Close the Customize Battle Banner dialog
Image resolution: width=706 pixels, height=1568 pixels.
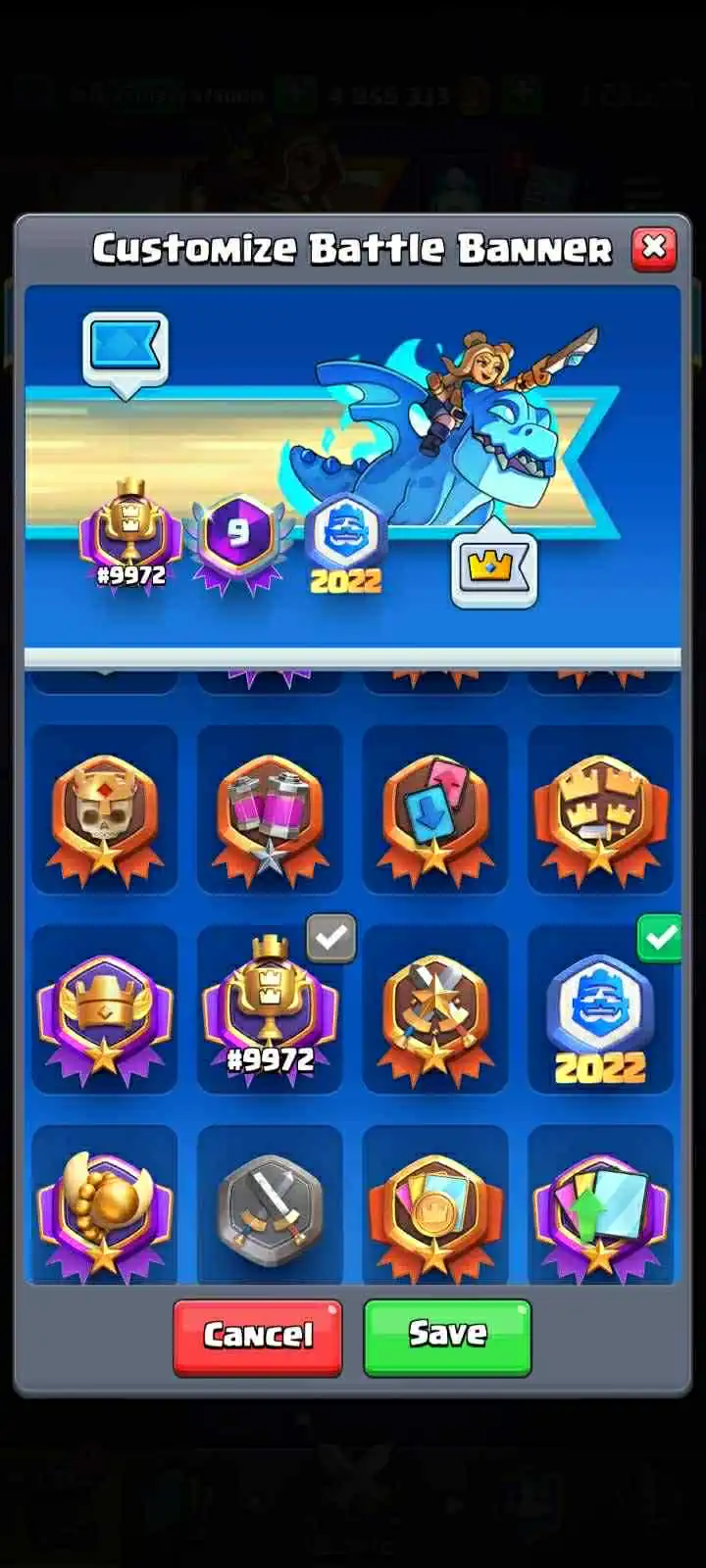pyautogui.click(x=654, y=249)
